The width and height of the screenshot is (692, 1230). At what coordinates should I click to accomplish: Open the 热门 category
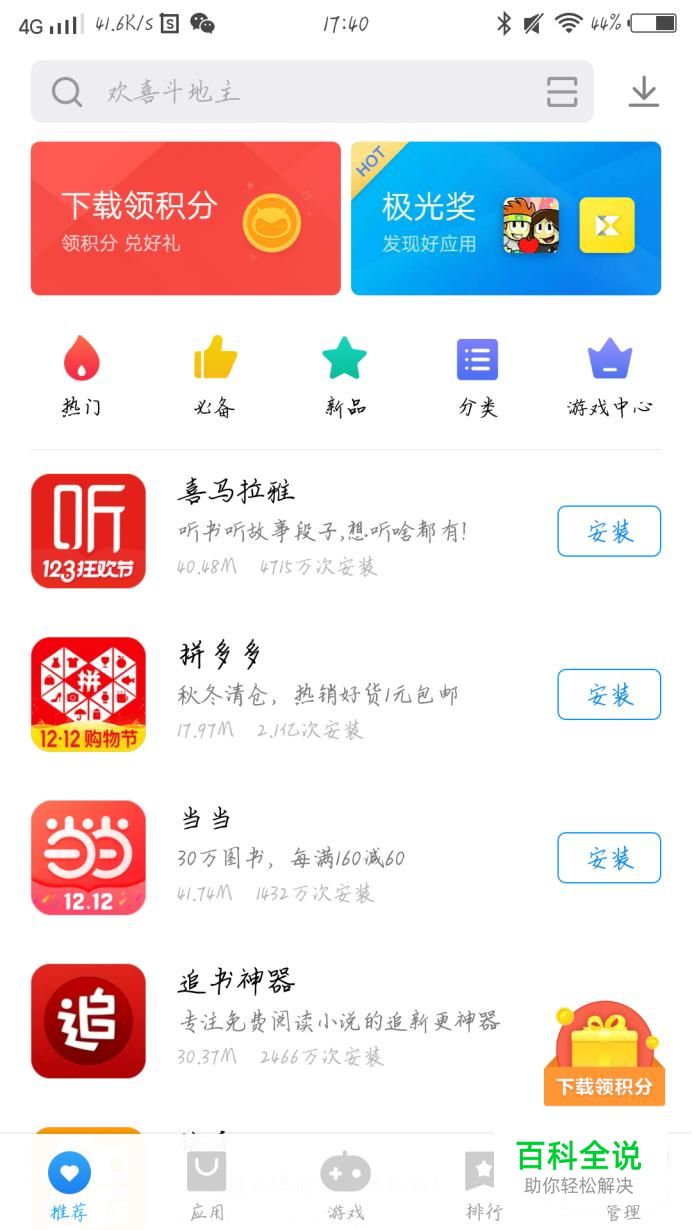81,376
